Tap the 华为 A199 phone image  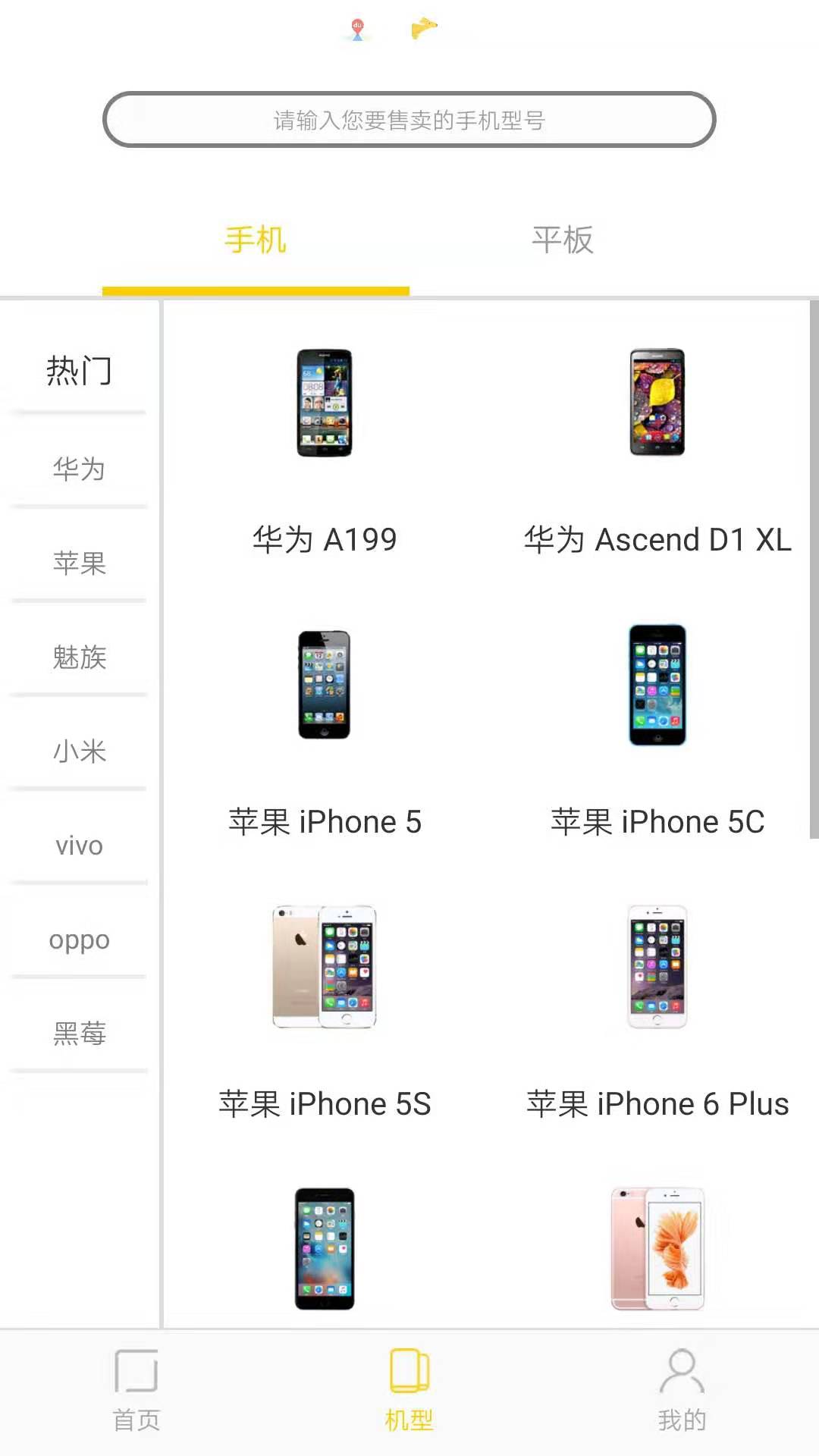click(325, 402)
